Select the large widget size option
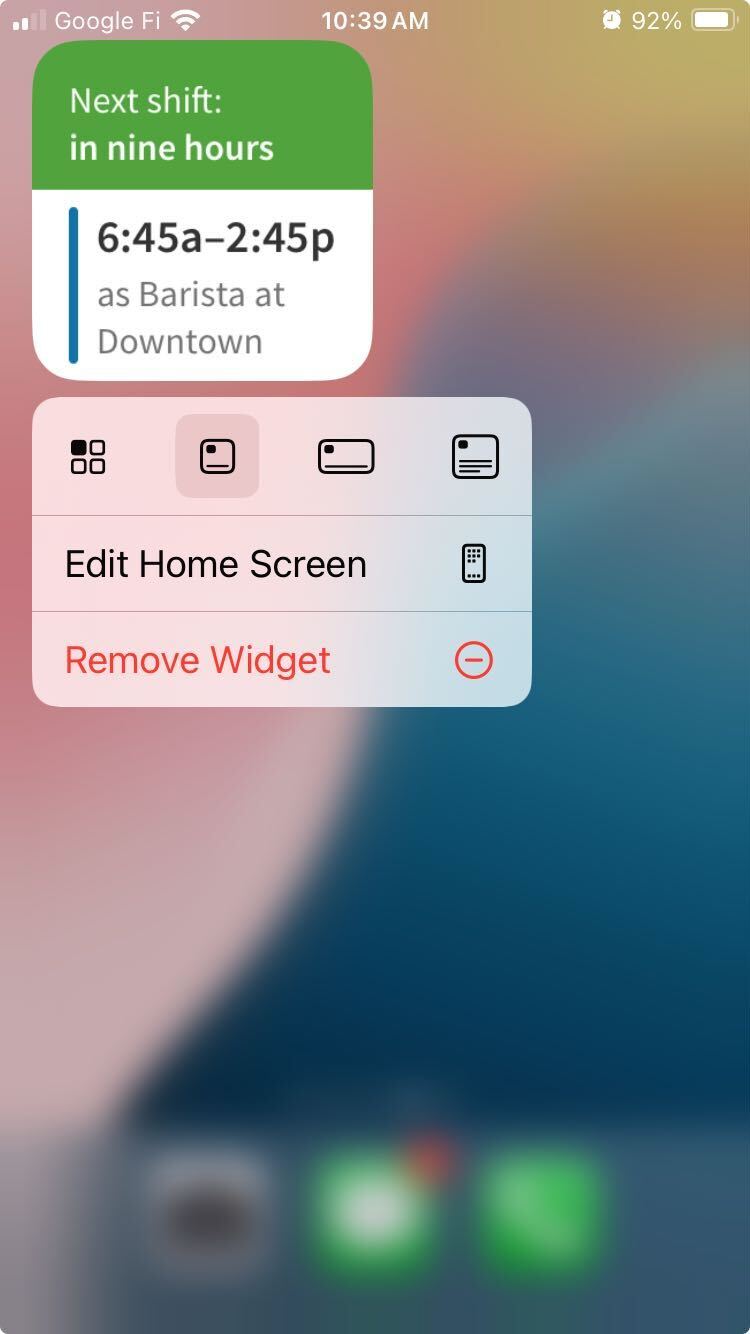 coord(474,456)
